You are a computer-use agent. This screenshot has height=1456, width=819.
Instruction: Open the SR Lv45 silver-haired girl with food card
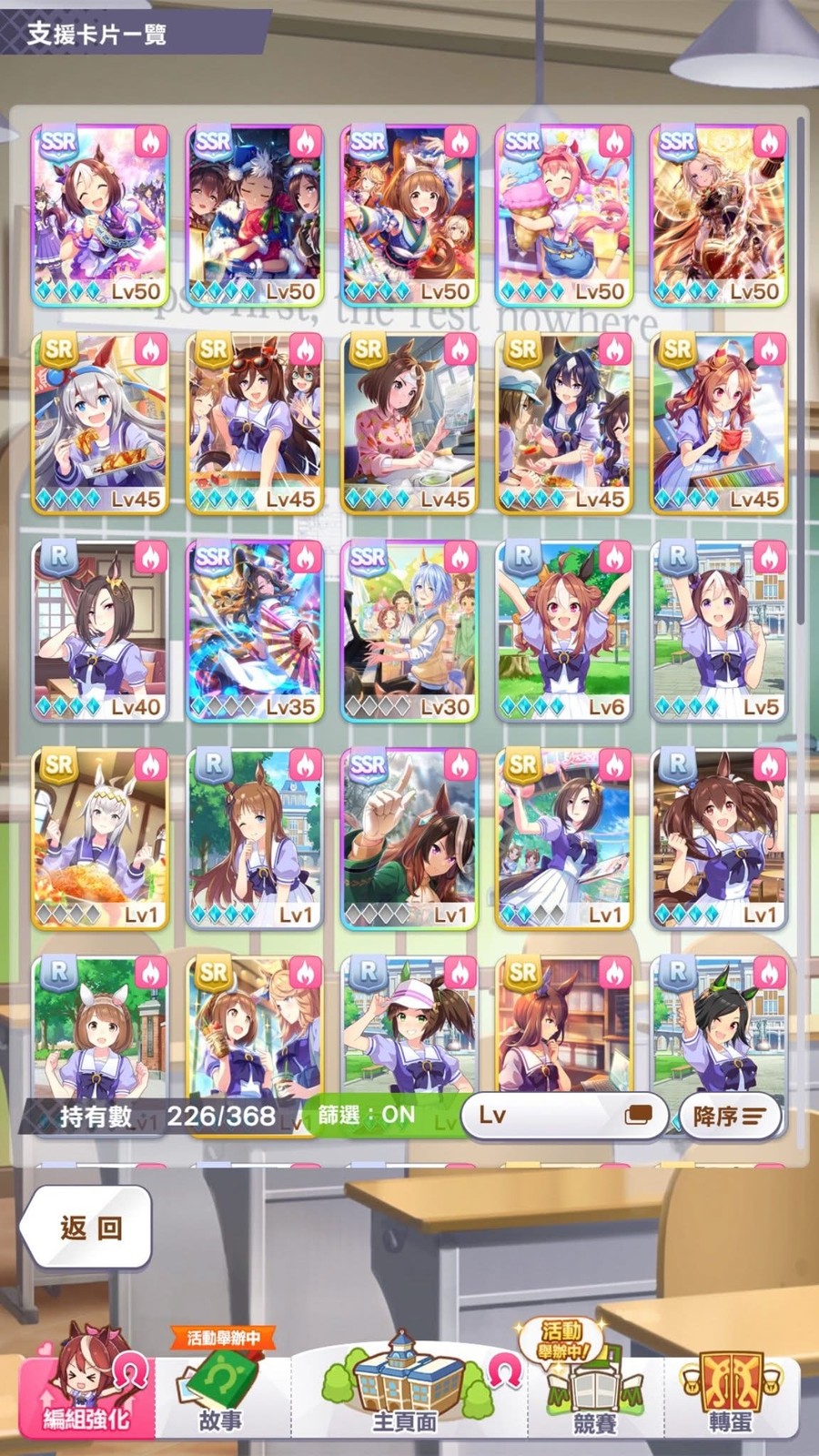pos(100,423)
